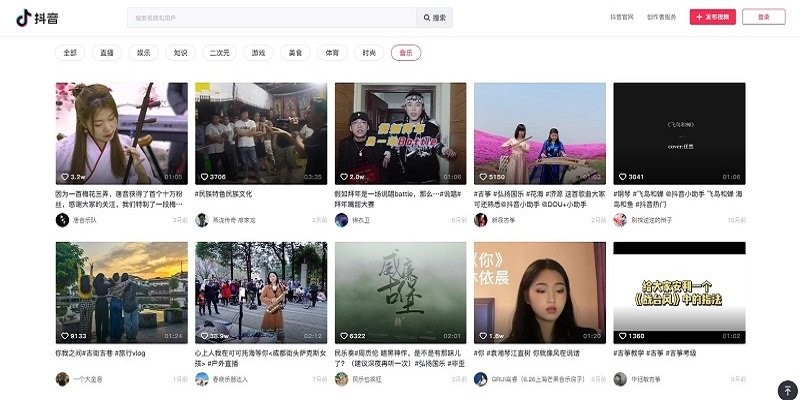Open the 威尼古筝 video with 6322 likes
This screenshot has width=800, height=400.
point(400,291)
